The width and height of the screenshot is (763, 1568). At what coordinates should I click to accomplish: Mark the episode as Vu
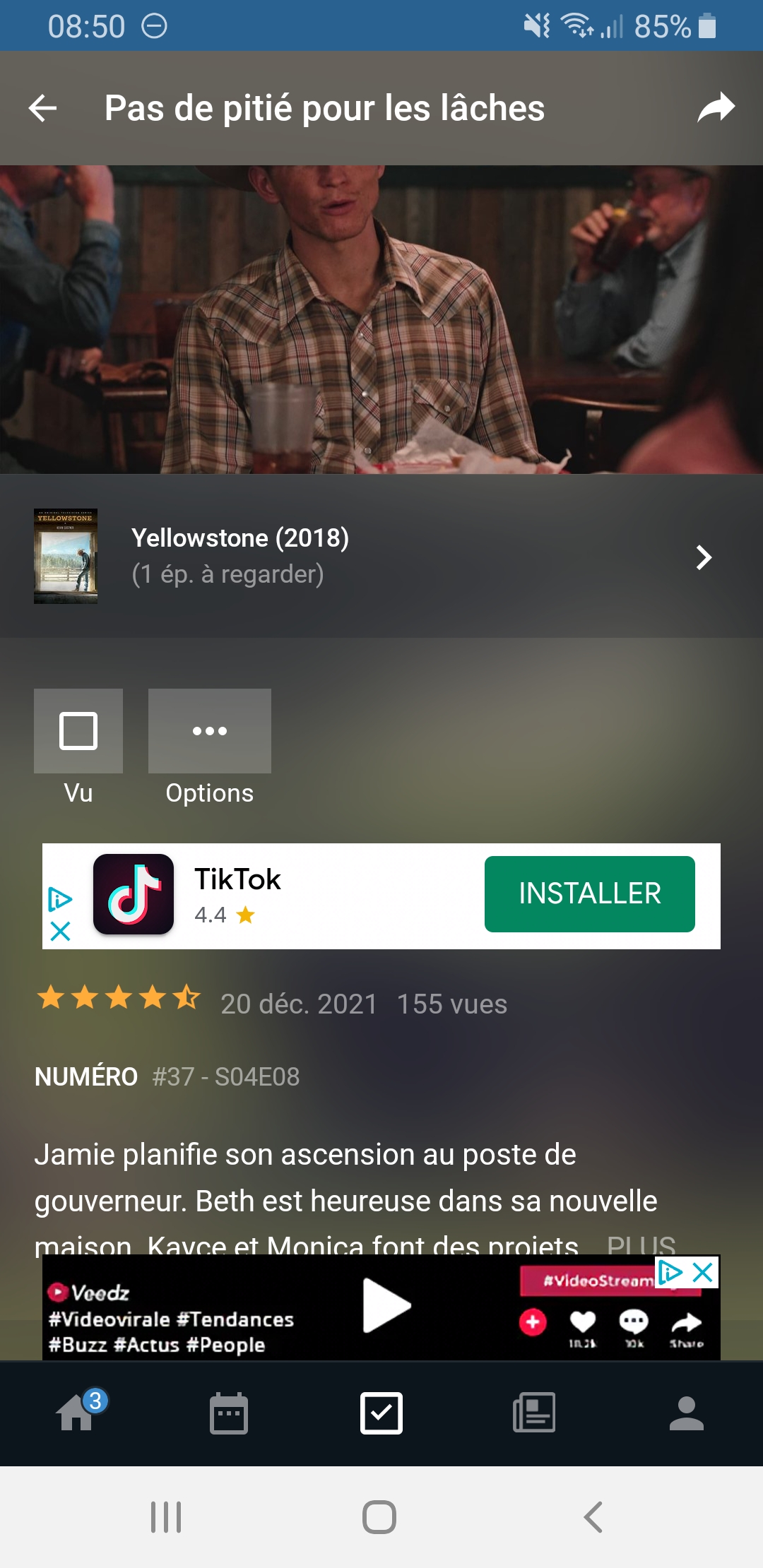78,731
